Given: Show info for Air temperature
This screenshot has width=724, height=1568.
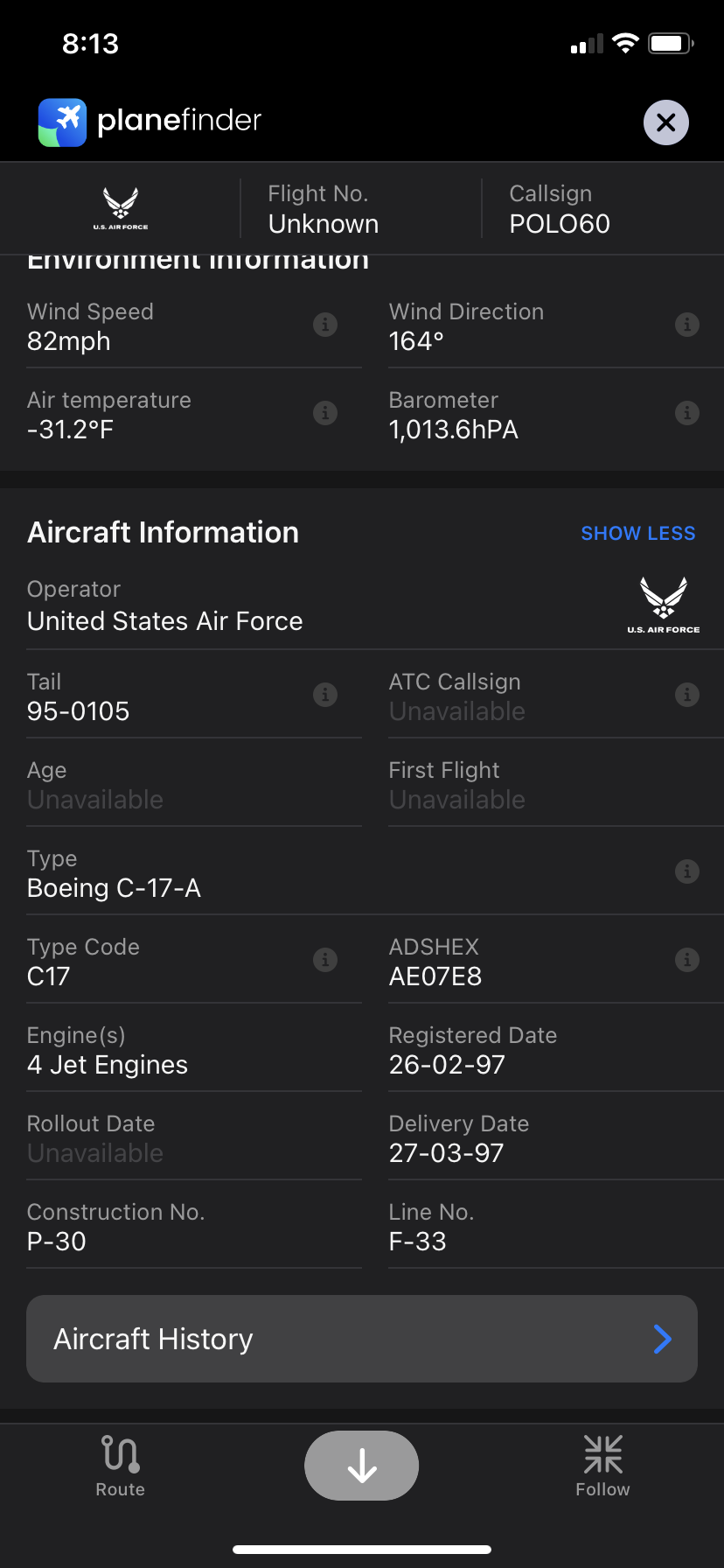Looking at the screenshot, I should (x=325, y=413).
